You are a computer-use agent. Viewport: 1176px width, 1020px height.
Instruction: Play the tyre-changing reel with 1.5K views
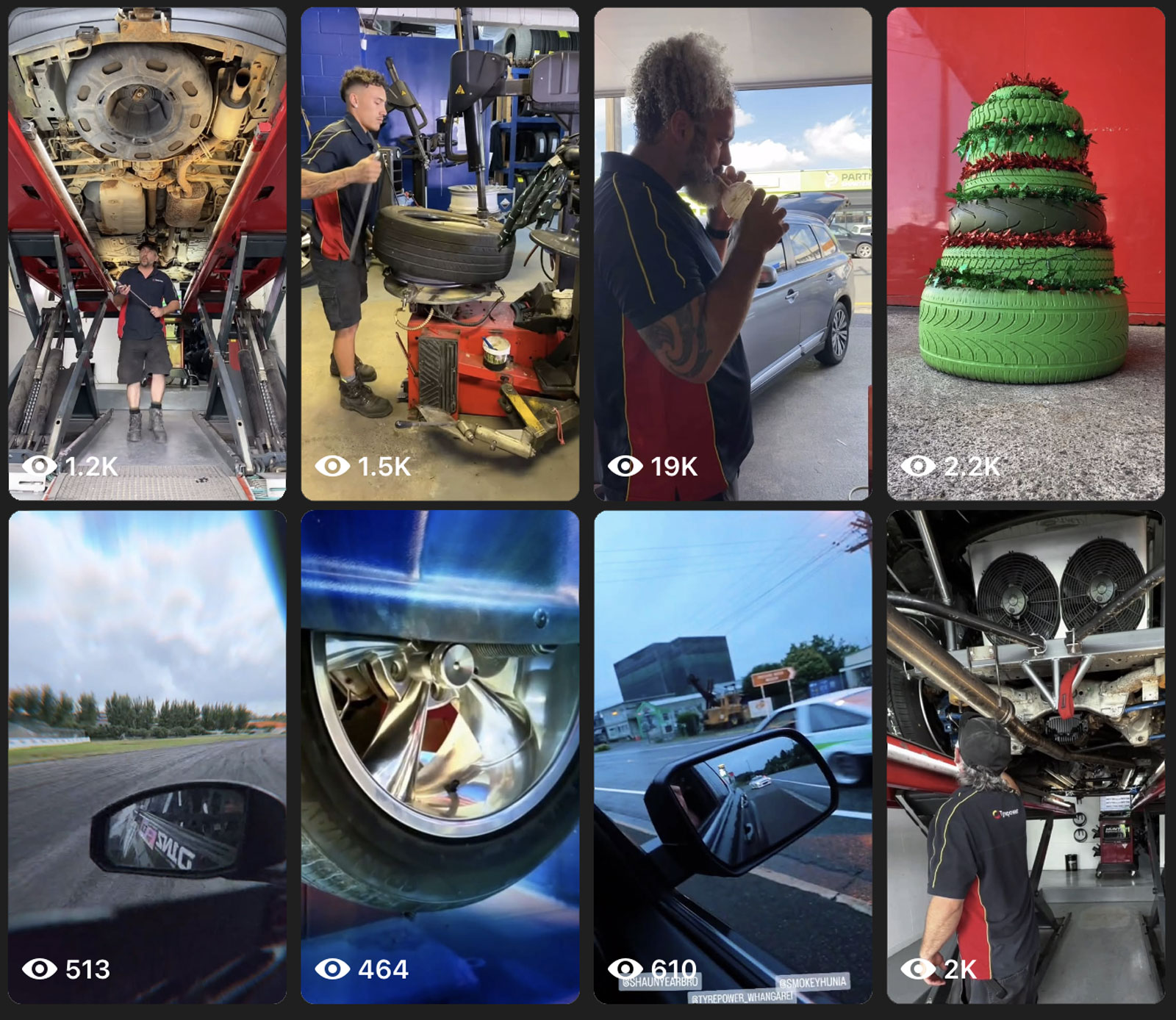440,254
